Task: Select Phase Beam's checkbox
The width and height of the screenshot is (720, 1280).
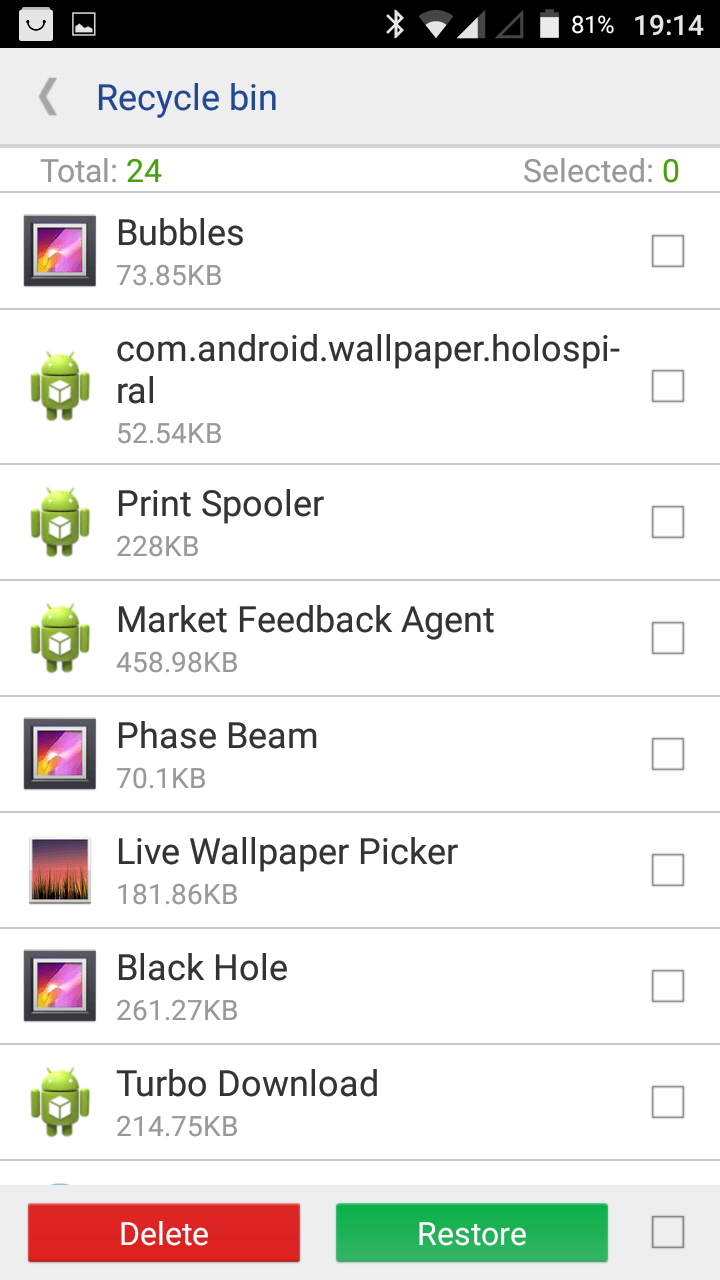Action: tap(667, 754)
